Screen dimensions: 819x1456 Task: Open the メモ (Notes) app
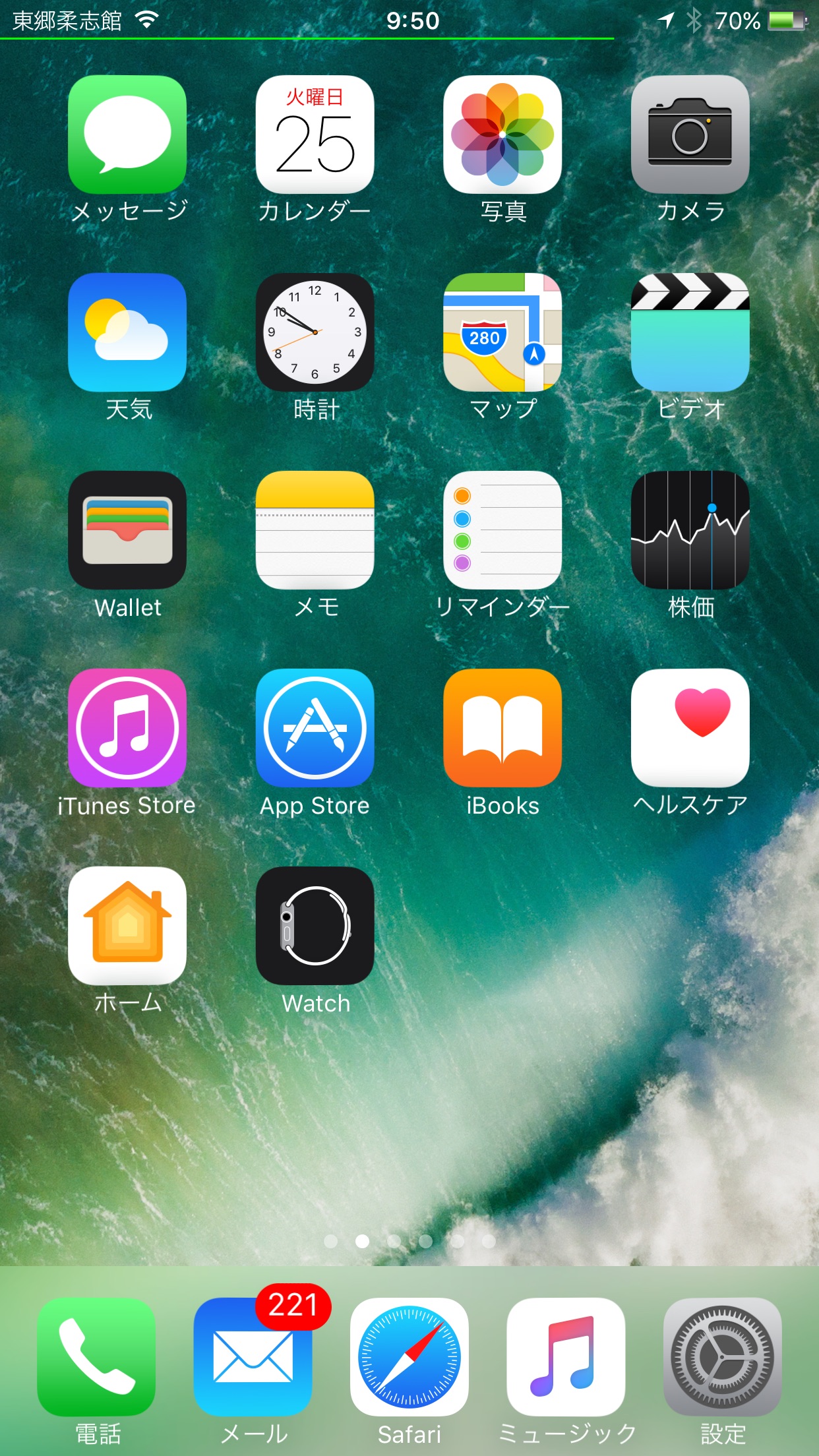tap(315, 530)
